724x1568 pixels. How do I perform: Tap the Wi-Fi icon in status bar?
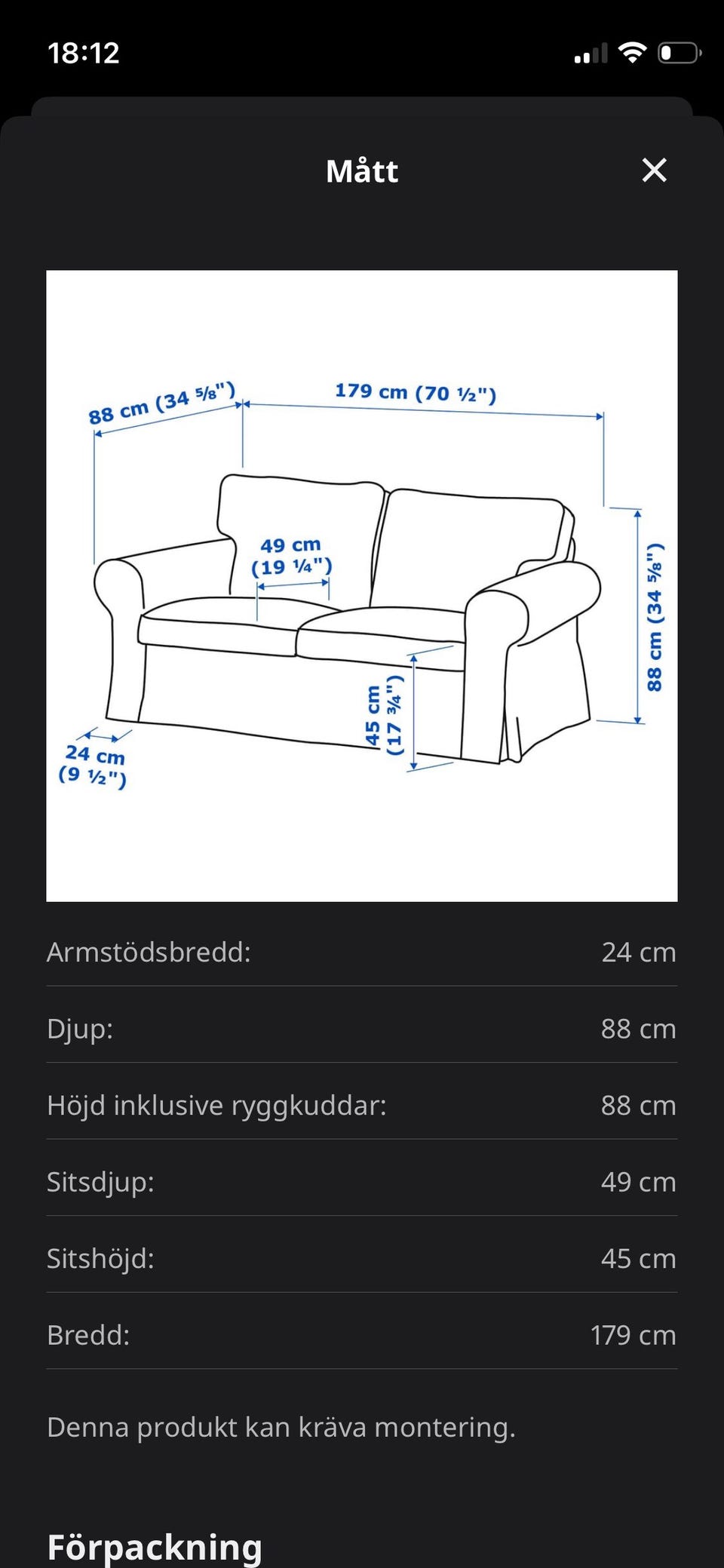[633, 51]
